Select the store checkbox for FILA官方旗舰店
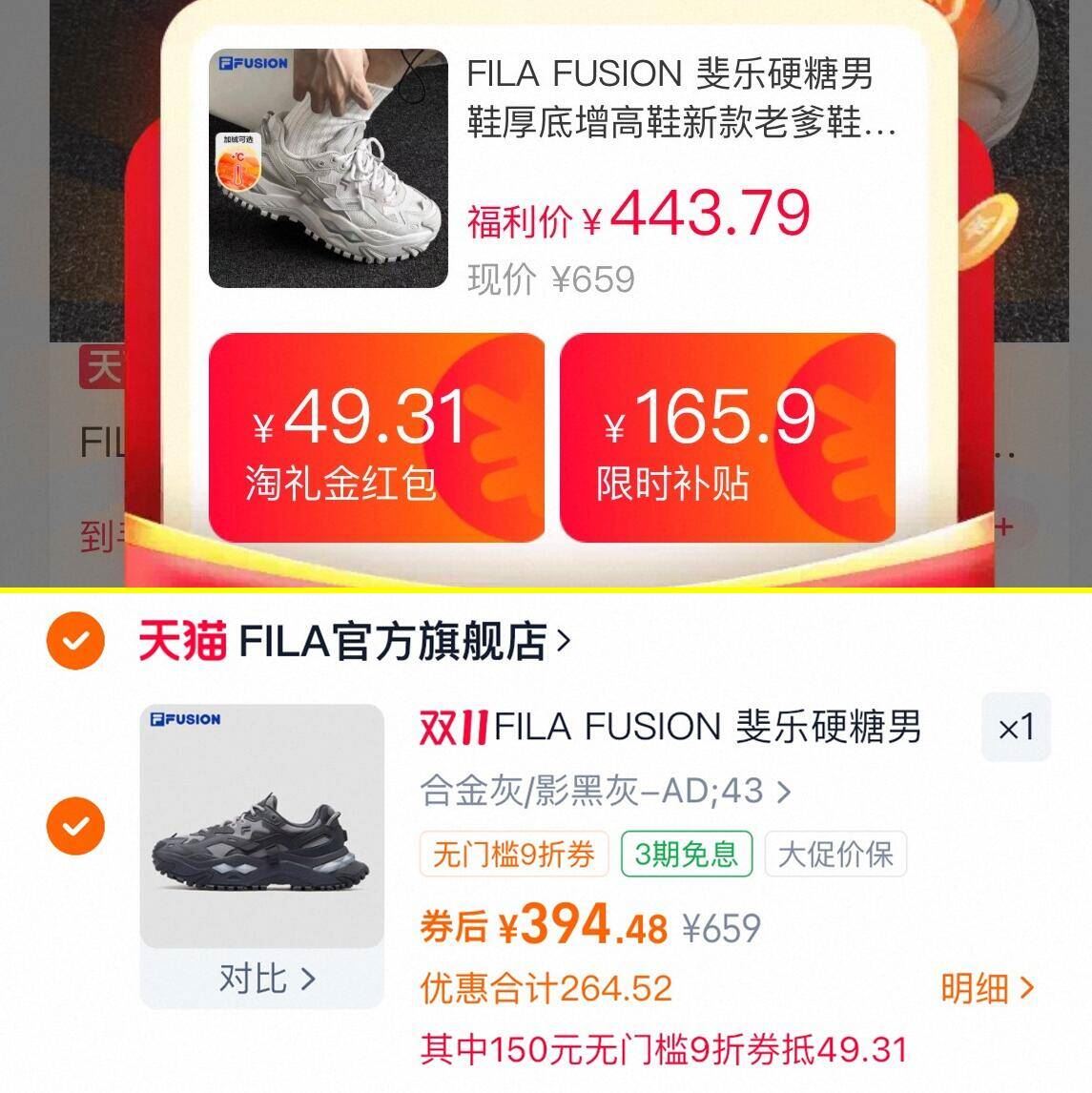 [x=74, y=641]
